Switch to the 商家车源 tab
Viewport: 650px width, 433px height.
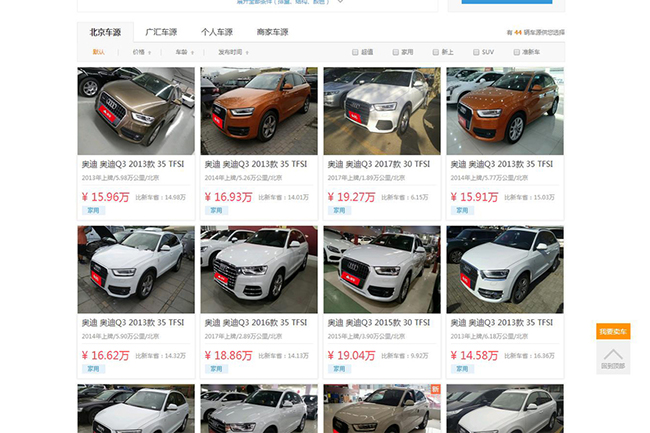click(272, 32)
